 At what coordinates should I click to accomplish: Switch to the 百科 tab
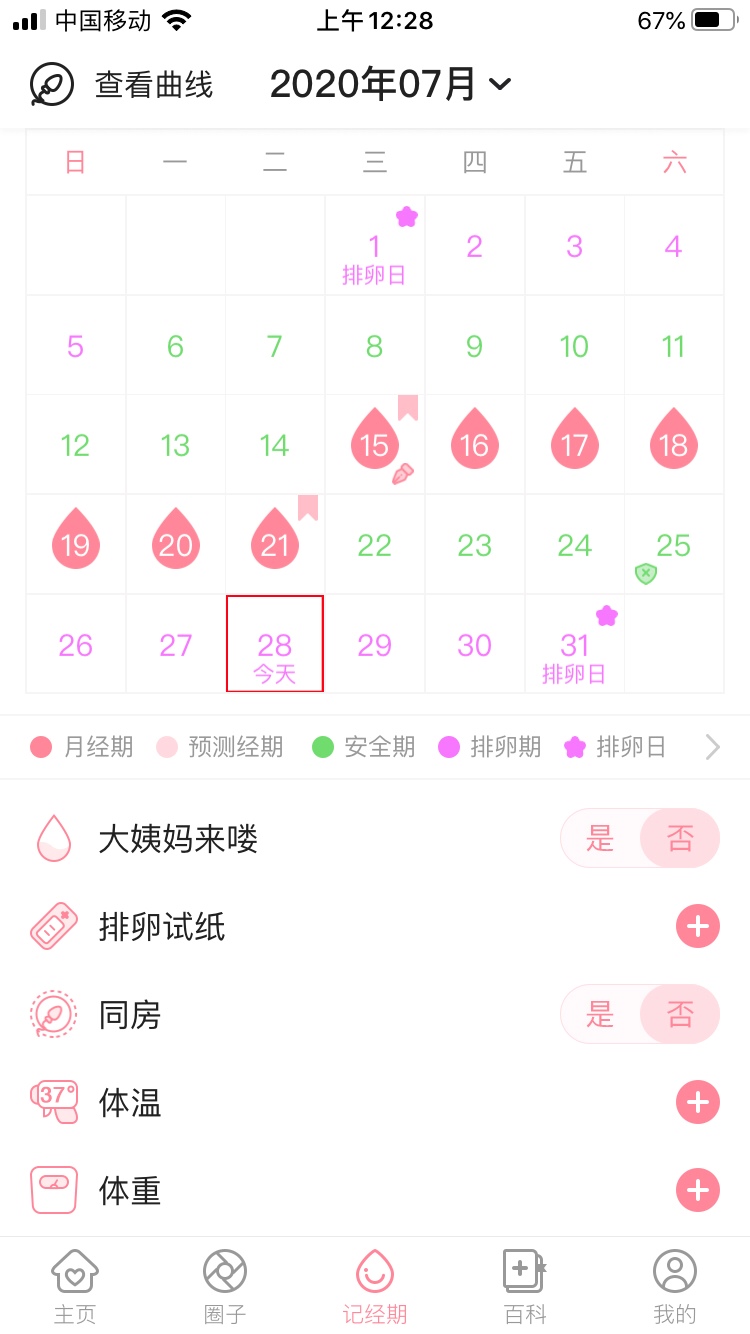(525, 1287)
